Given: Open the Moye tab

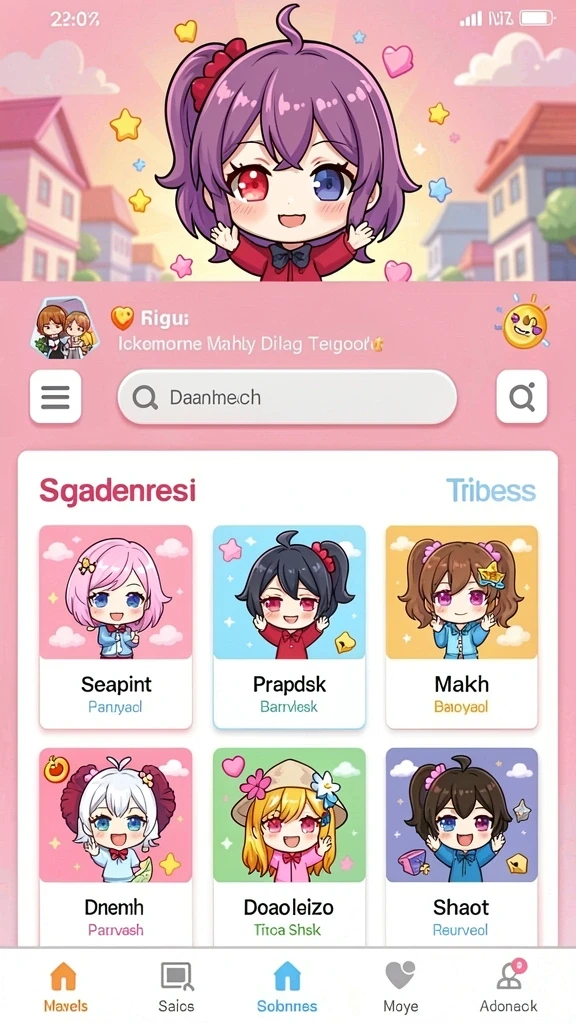Looking at the screenshot, I should (400, 987).
